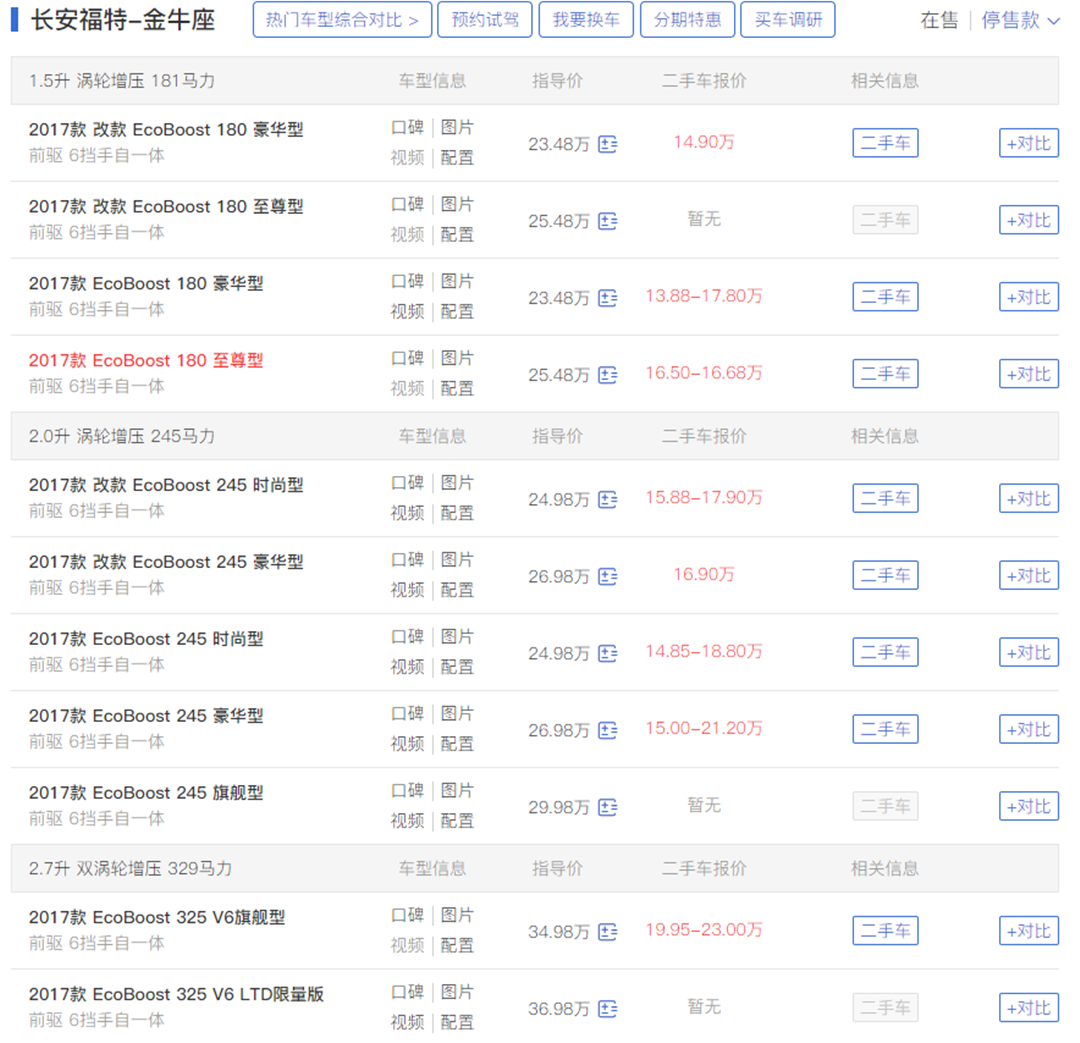Open 图片 for 2017款 改款 EcoBoost 245 时尚型
The image size is (1080, 1043).
[457, 482]
